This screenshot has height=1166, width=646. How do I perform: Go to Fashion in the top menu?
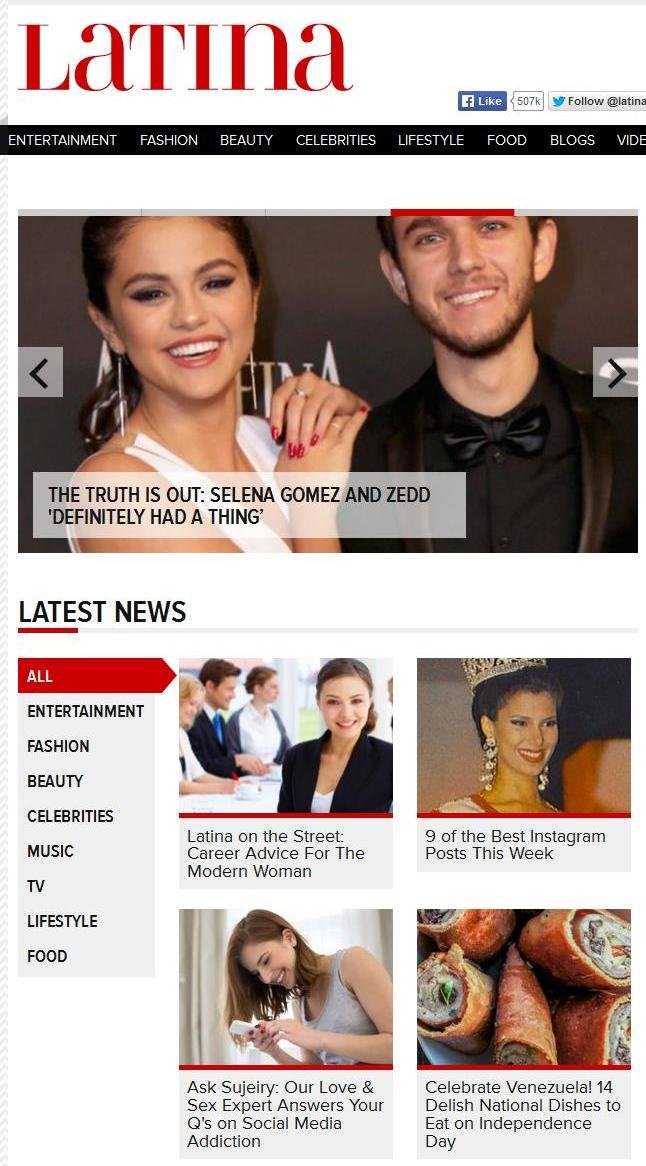(x=168, y=140)
